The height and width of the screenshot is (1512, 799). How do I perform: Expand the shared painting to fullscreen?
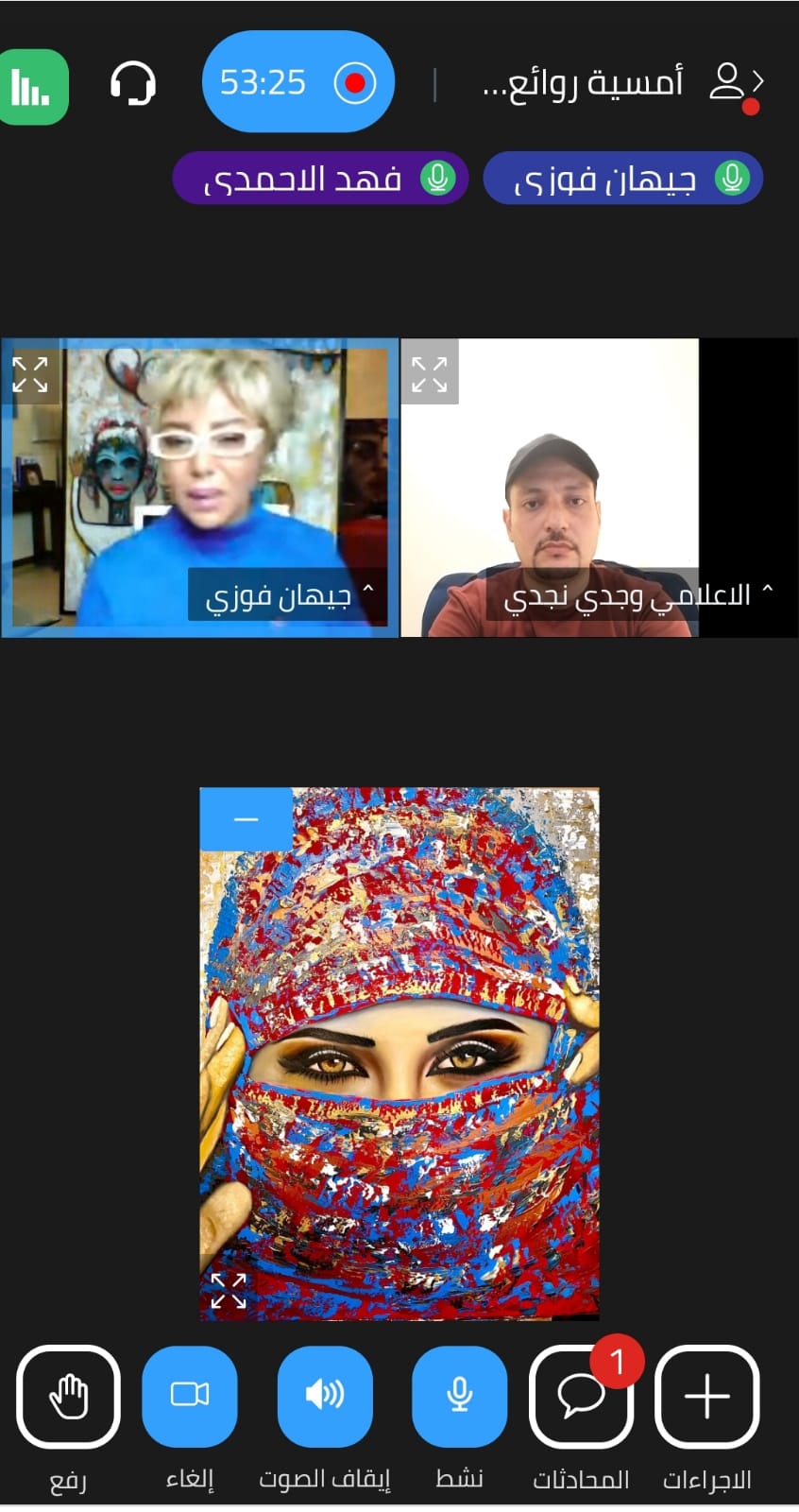pos(229,1291)
